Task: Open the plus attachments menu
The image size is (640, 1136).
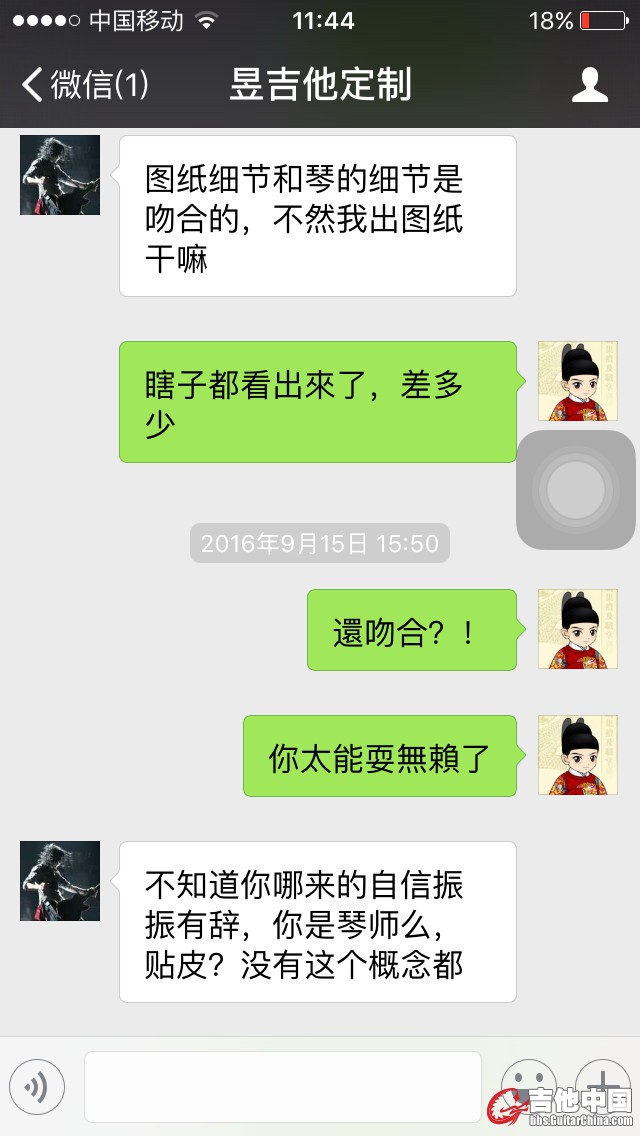Action: tap(603, 1086)
